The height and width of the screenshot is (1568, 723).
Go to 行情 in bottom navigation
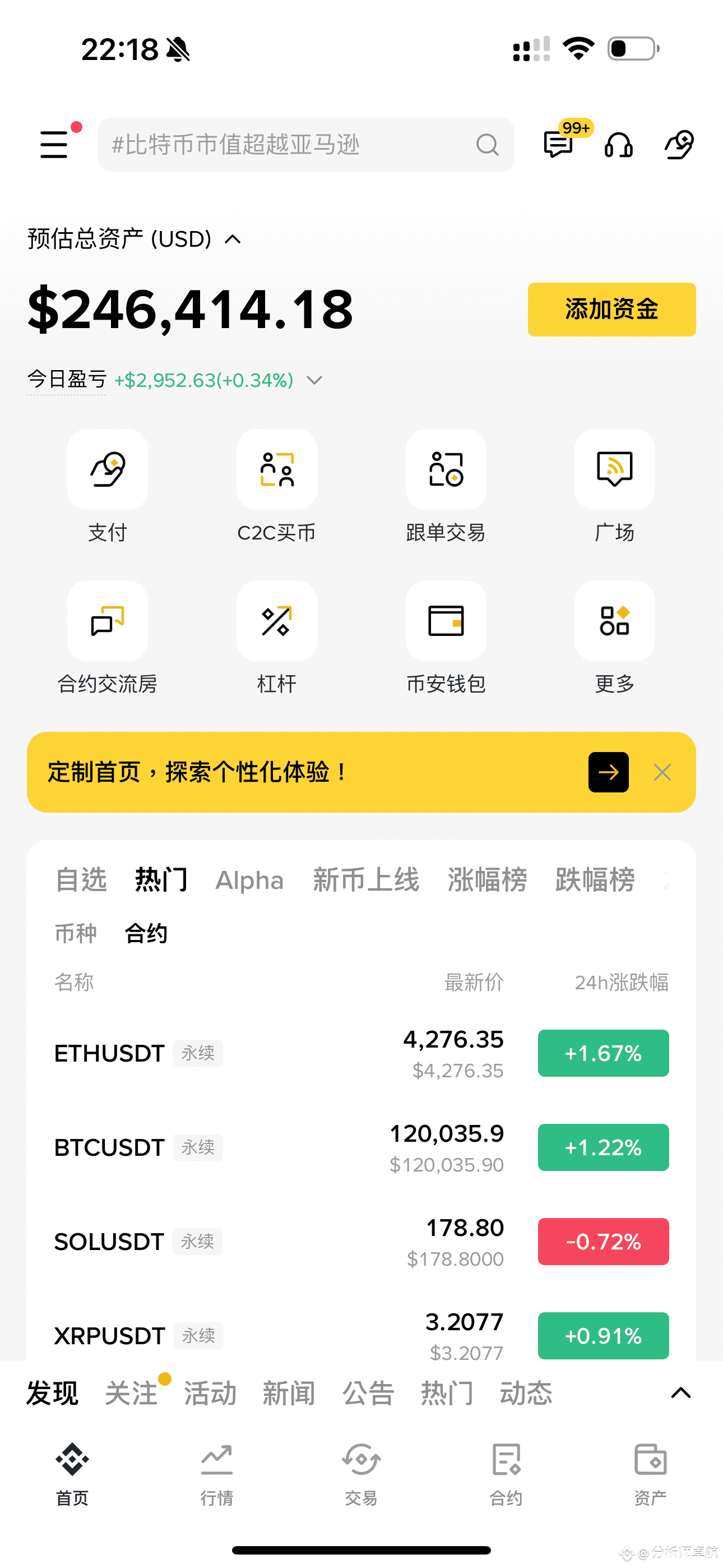click(217, 1473)
